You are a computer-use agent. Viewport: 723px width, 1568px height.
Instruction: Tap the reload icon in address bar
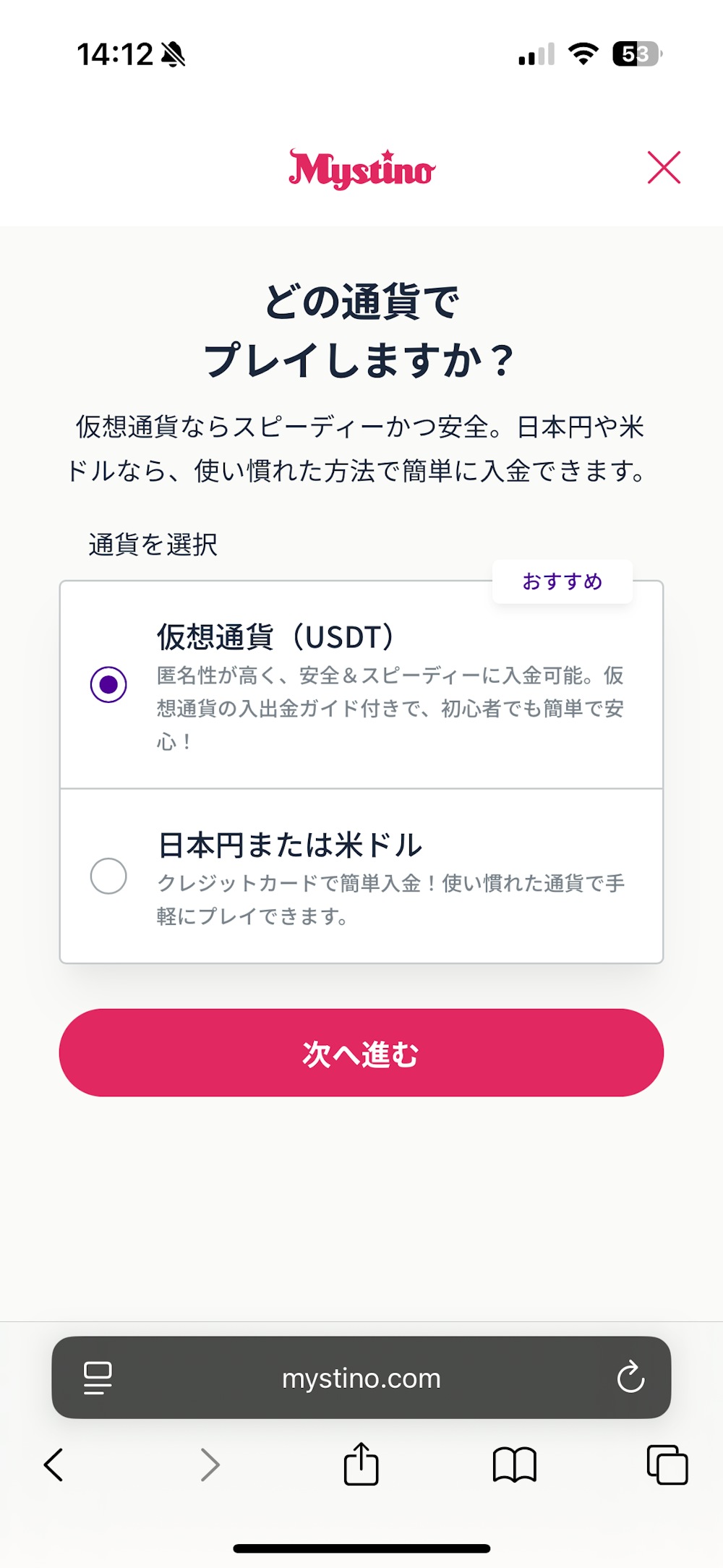pyautogui.click(x=632, y=1377)
